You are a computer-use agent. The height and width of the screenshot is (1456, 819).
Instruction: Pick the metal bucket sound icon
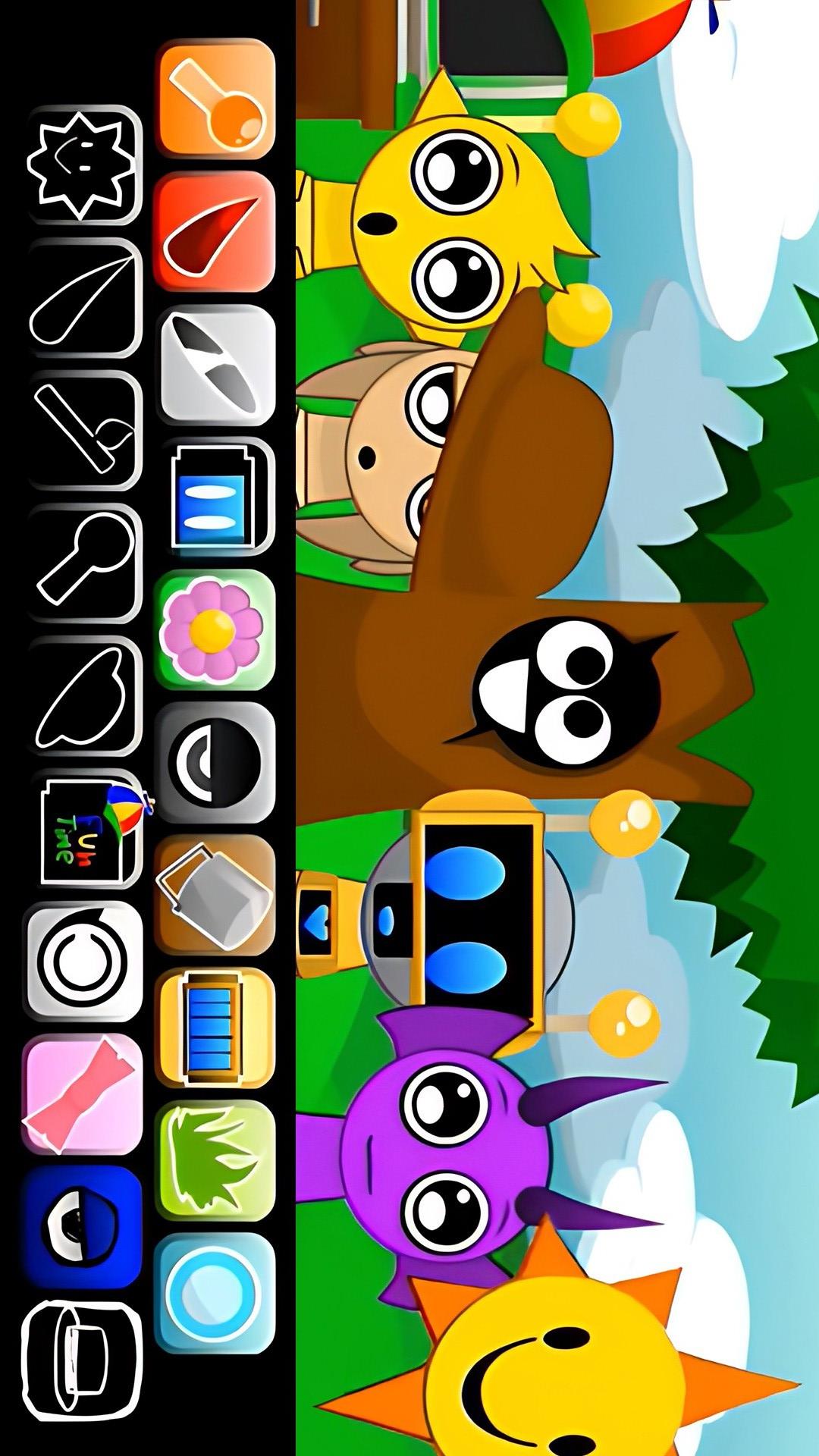pos(215,896)
